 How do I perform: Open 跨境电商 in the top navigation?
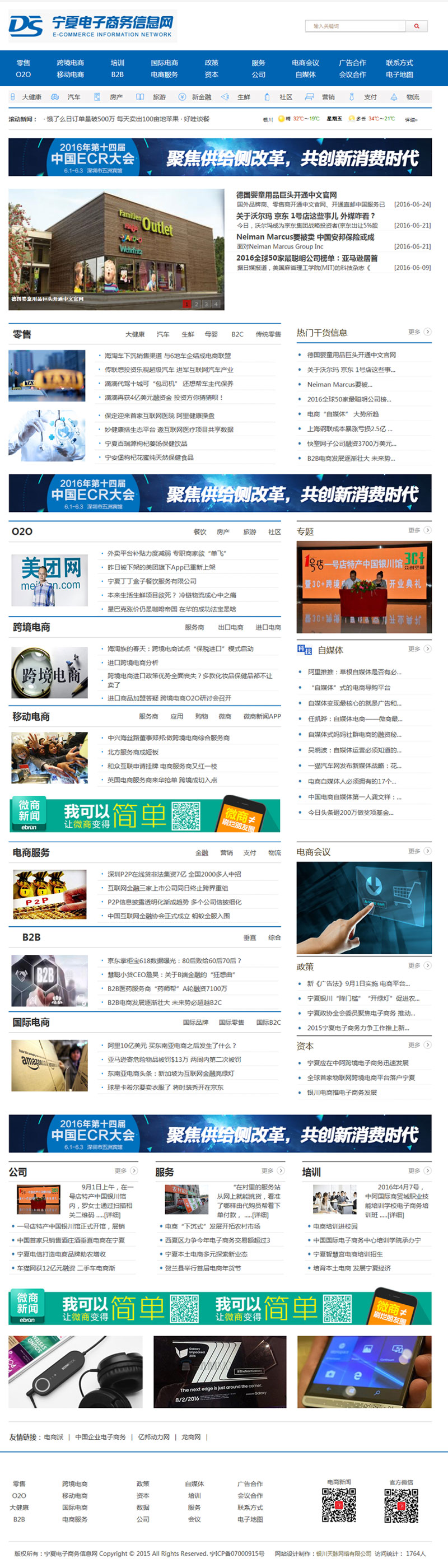click(70, 63)
